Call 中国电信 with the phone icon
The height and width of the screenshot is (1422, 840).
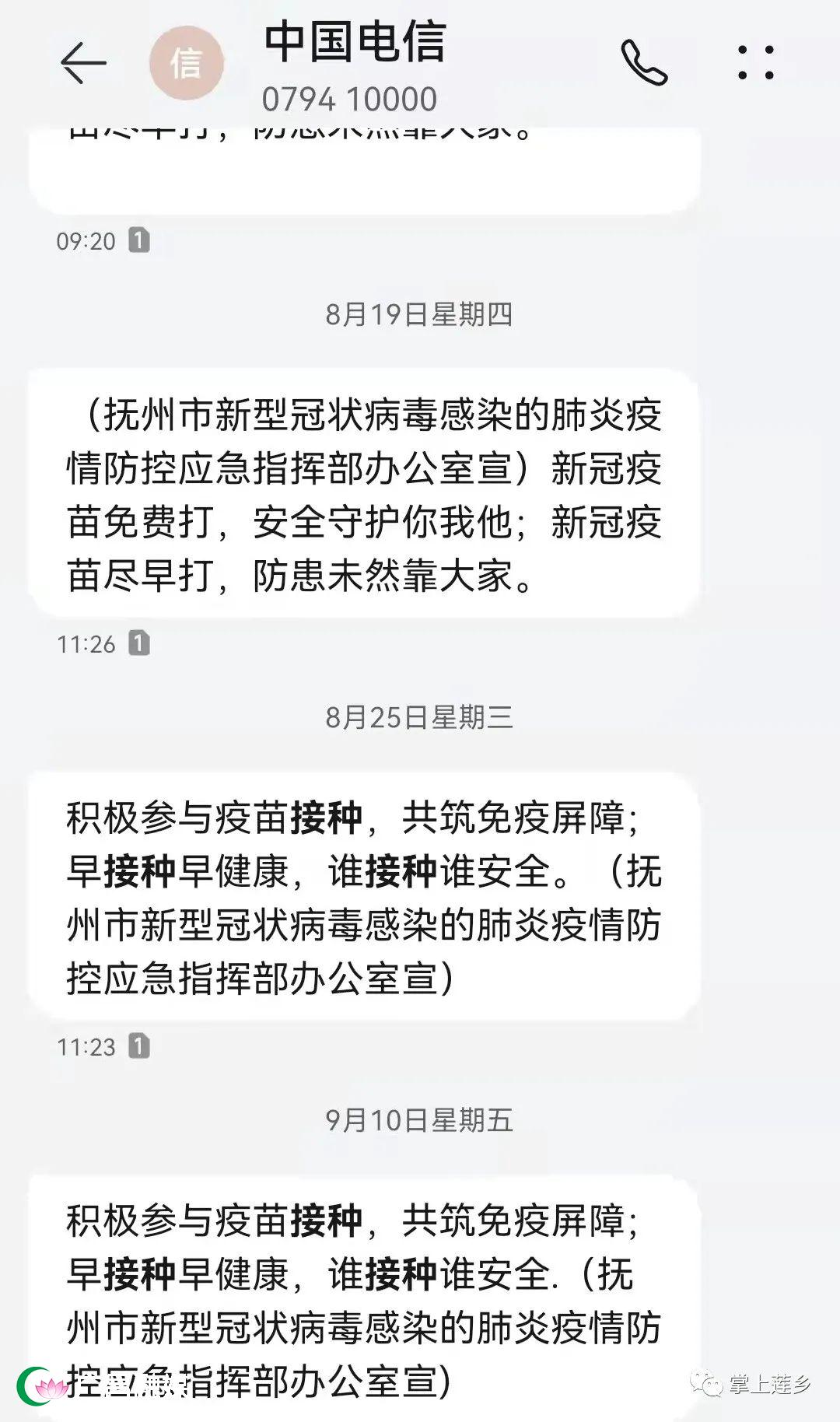coord(644,62)
